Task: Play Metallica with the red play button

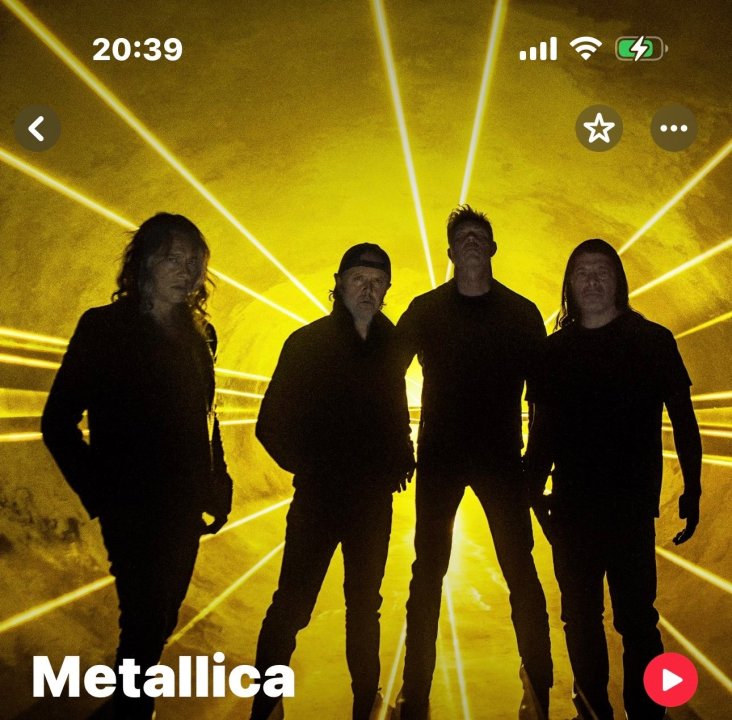Action: pyautogui.click(x=670, y=681)
